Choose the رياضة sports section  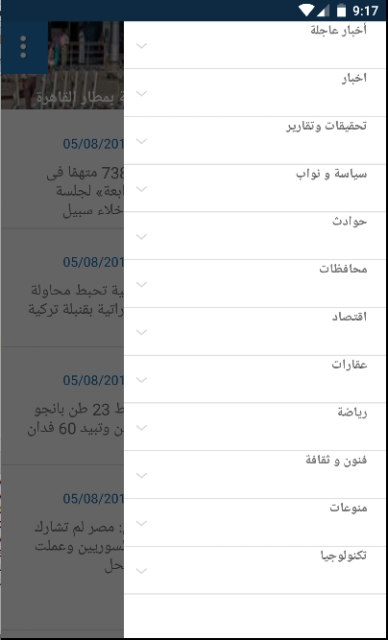255,427
